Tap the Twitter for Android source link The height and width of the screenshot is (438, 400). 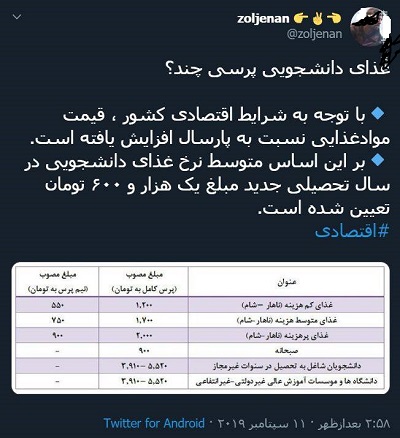tap(154, 423)
